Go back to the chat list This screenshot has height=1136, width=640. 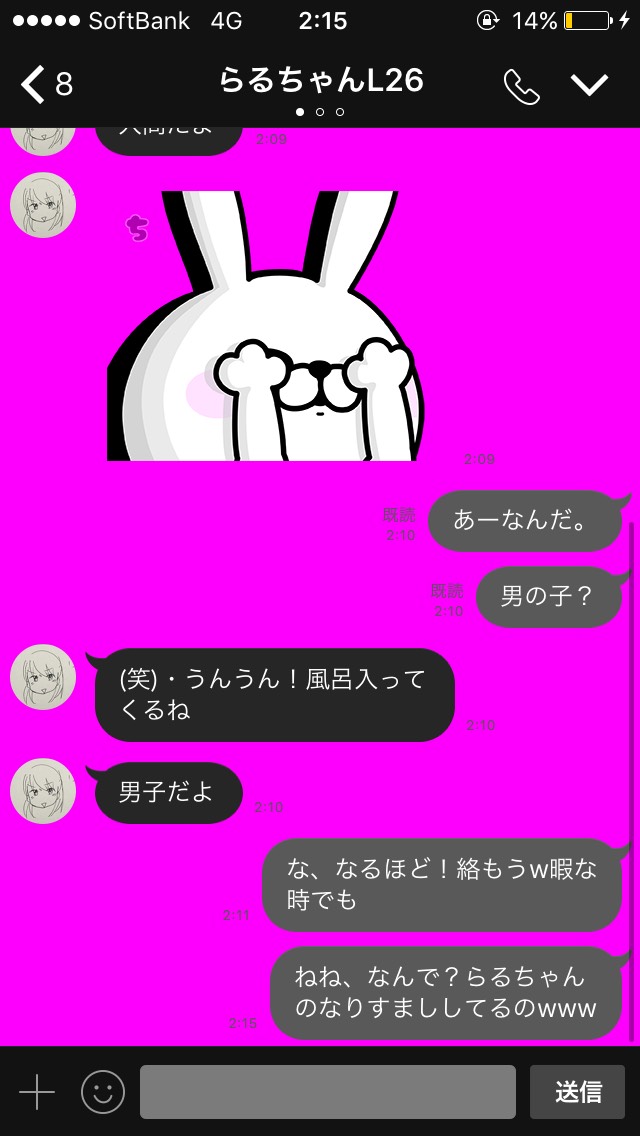tap(45, 84)
